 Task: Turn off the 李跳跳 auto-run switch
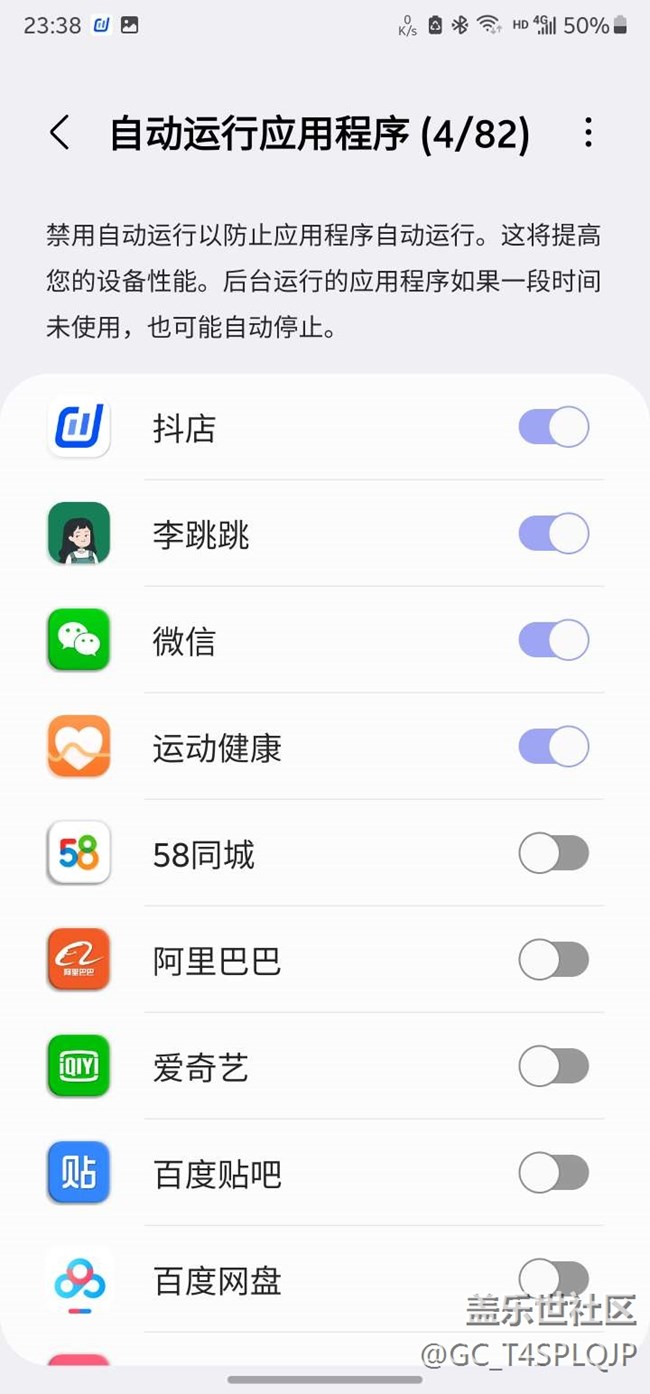point(553,534)
